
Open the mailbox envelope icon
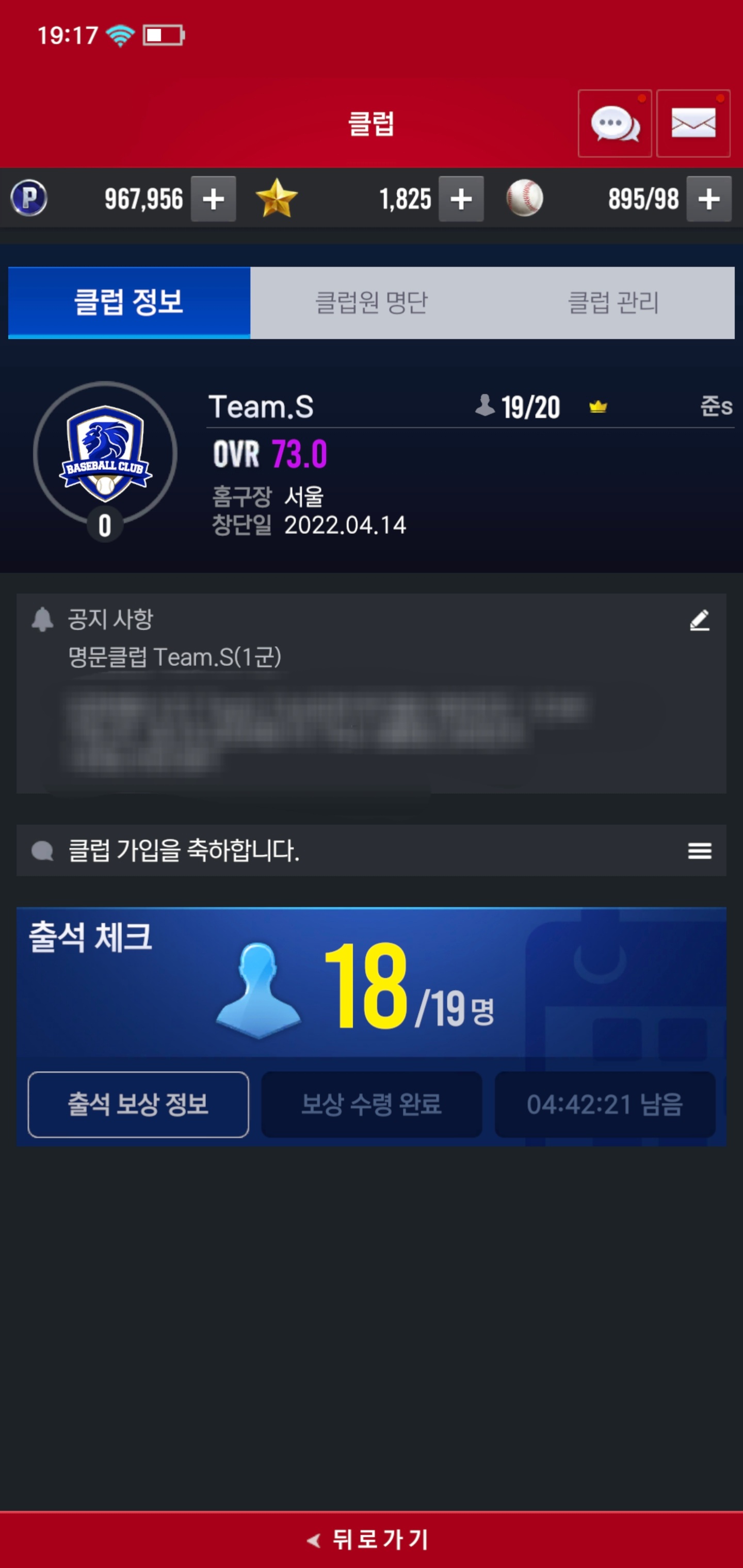click(693, 124)
